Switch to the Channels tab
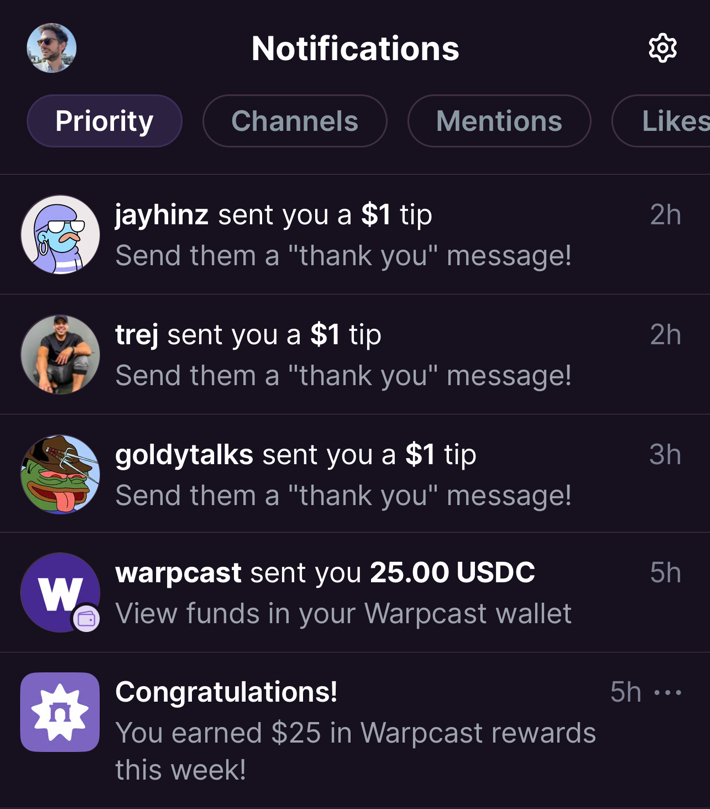 (294, 121)
